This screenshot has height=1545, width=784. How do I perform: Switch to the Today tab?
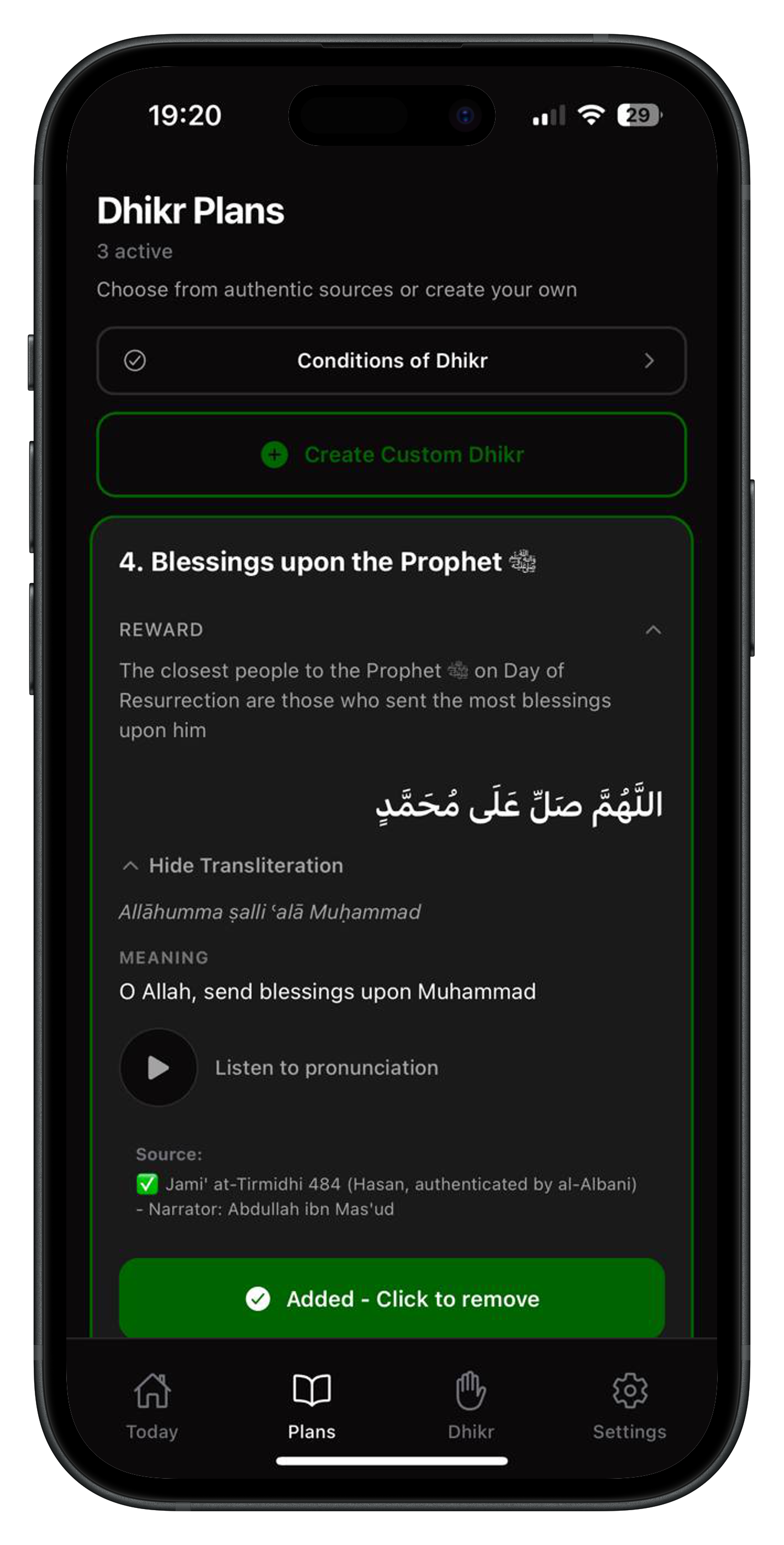click(152, 1405)
